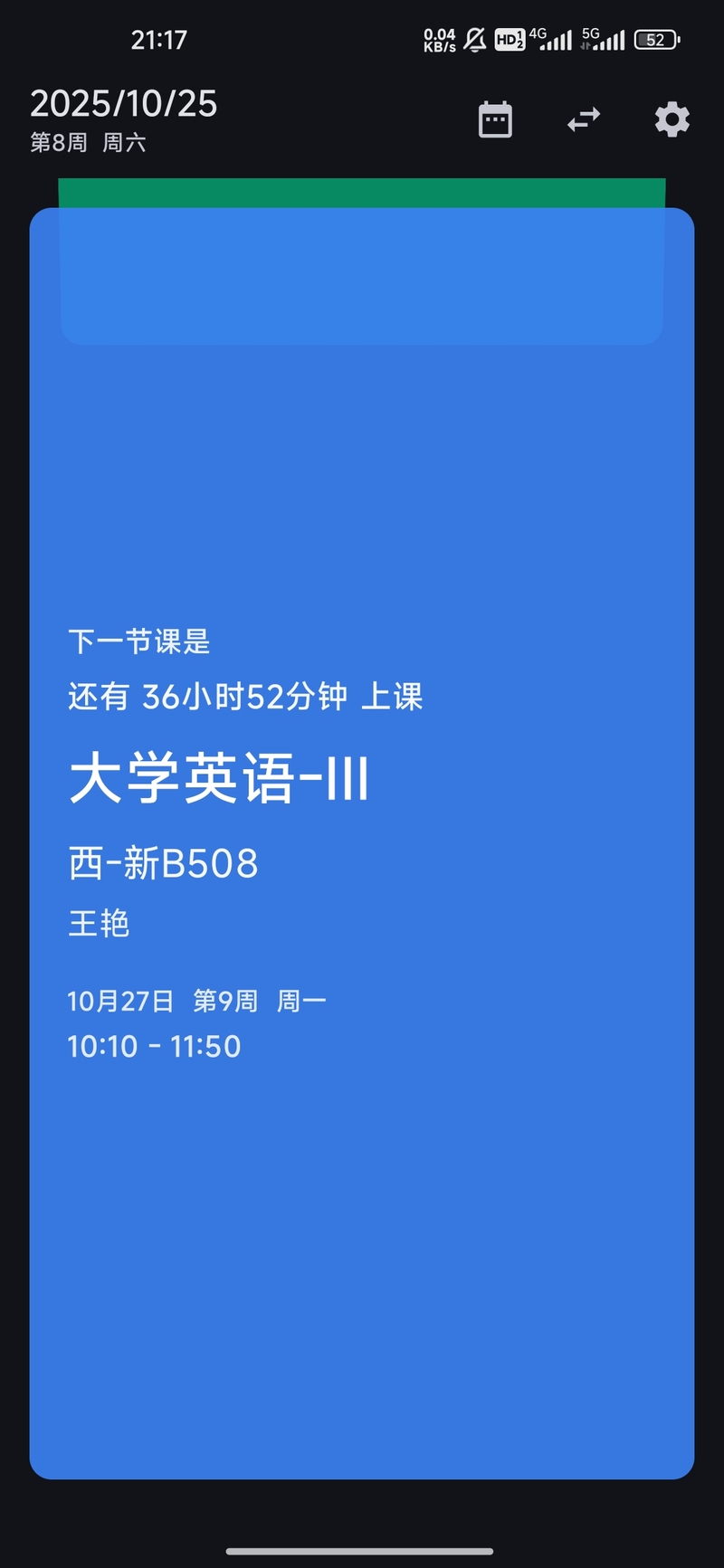The width and height of the screenshot is (724, 1568).
Task: Open the 大学英语-III next class card
Action: [362, 841]
